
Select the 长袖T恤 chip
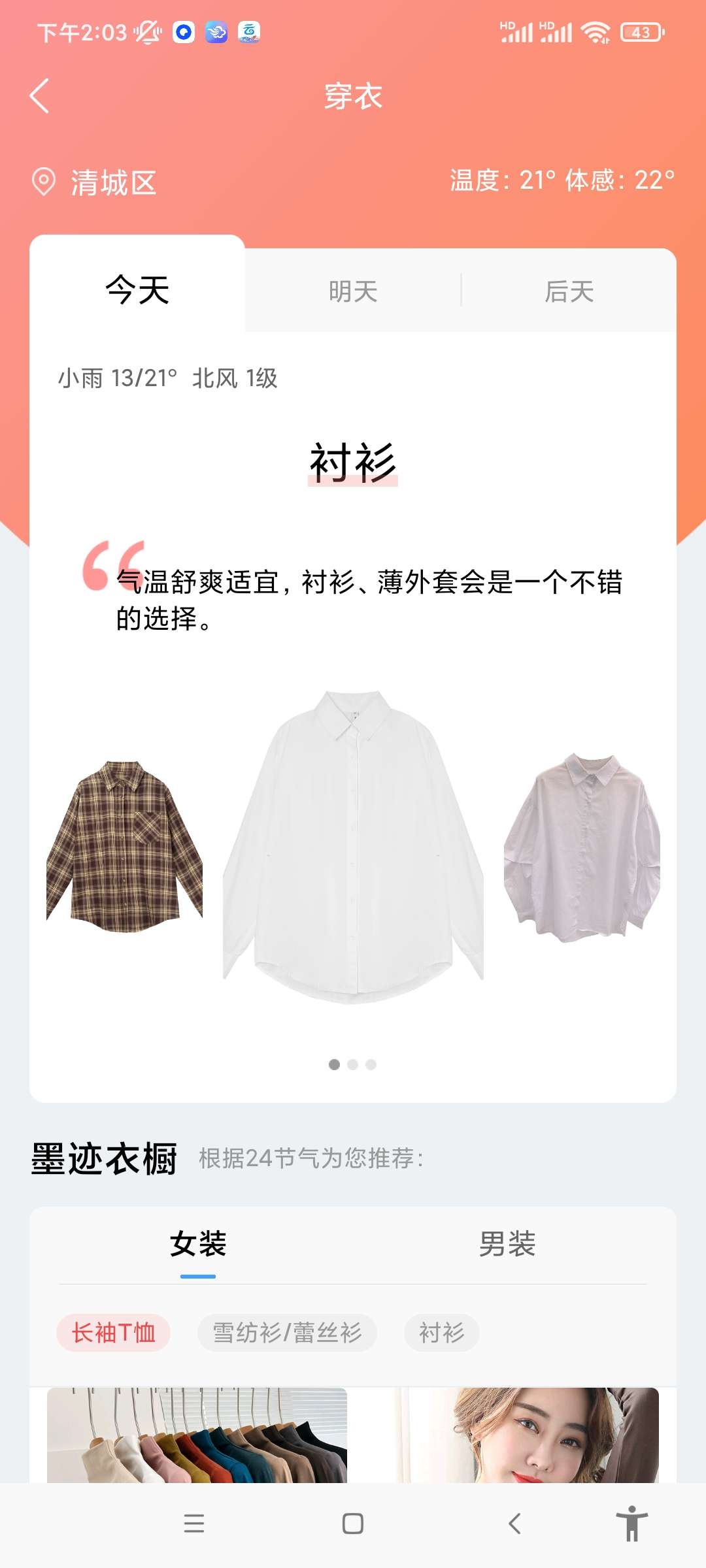click(x=113, y=1333)
